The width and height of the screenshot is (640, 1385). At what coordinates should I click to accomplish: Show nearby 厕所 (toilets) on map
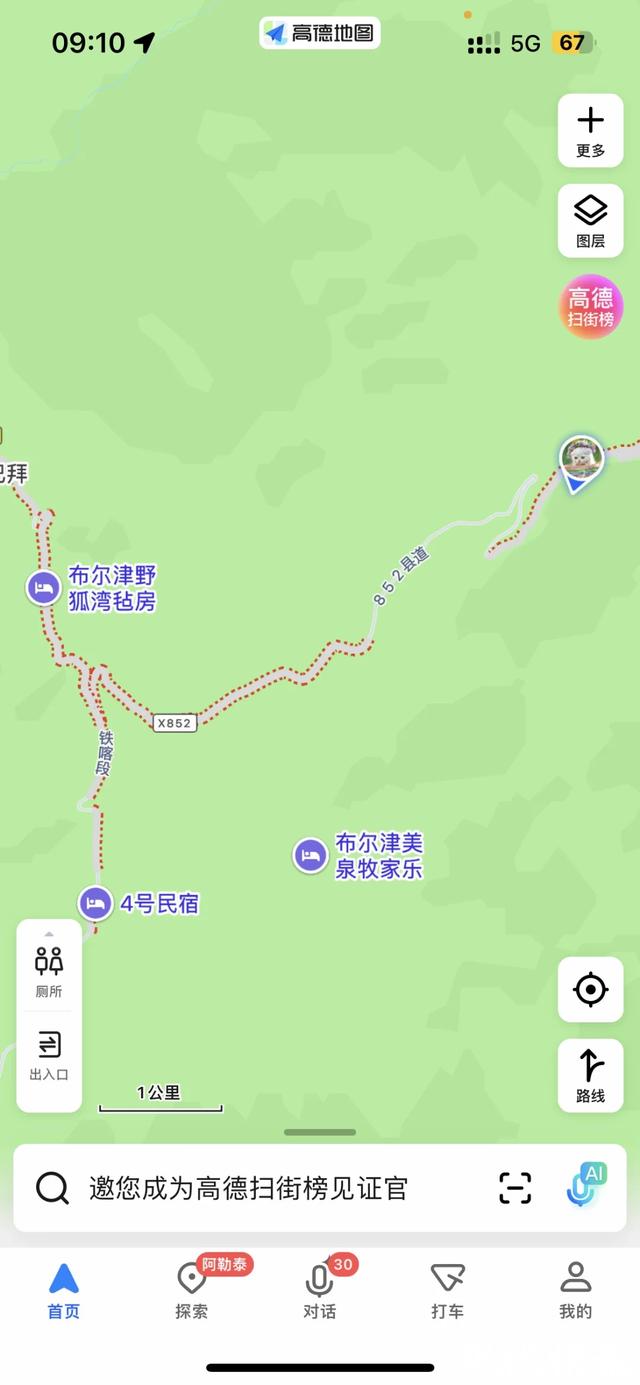pos(49,971)
